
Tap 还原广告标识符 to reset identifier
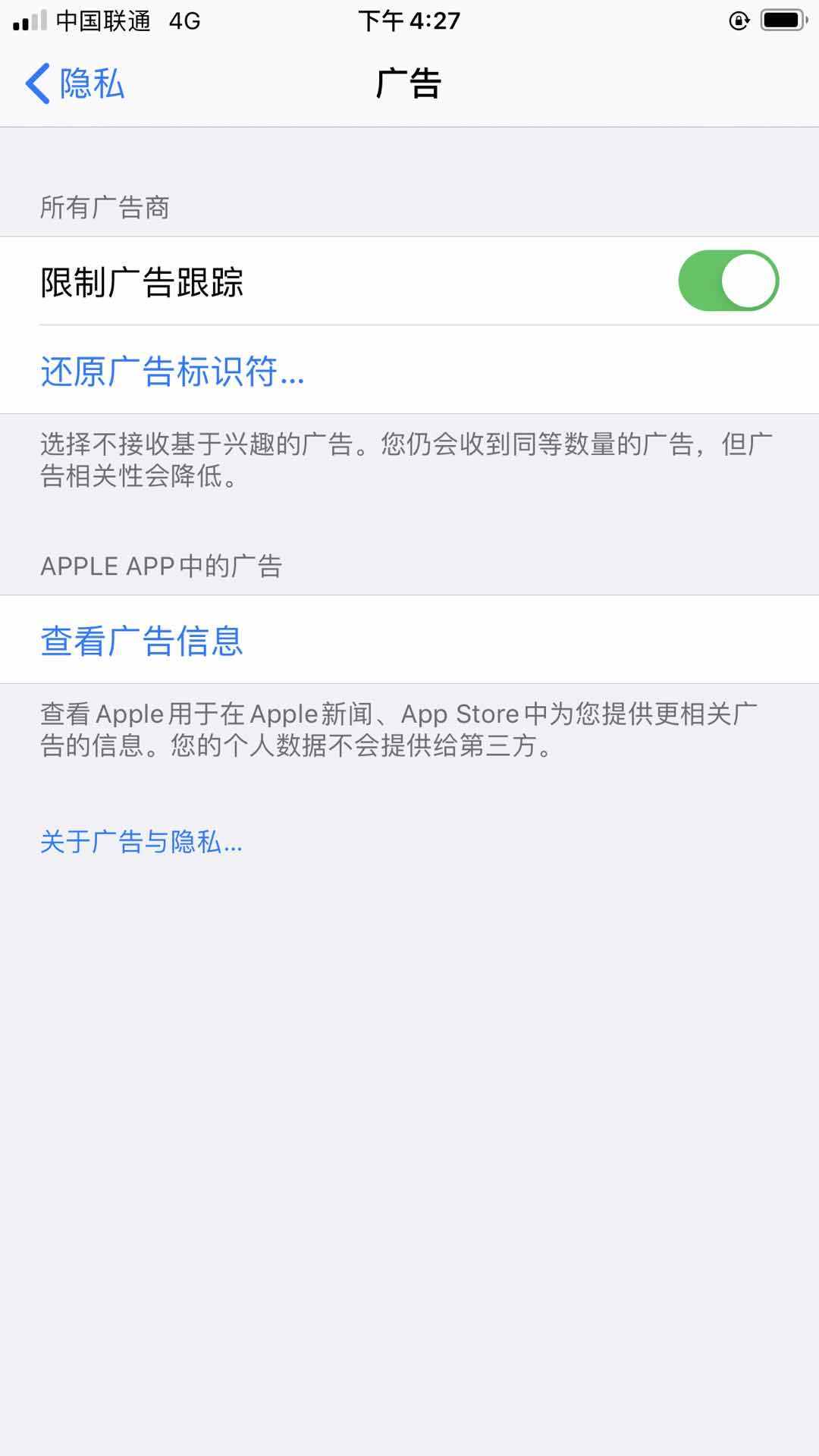point(172,371)
